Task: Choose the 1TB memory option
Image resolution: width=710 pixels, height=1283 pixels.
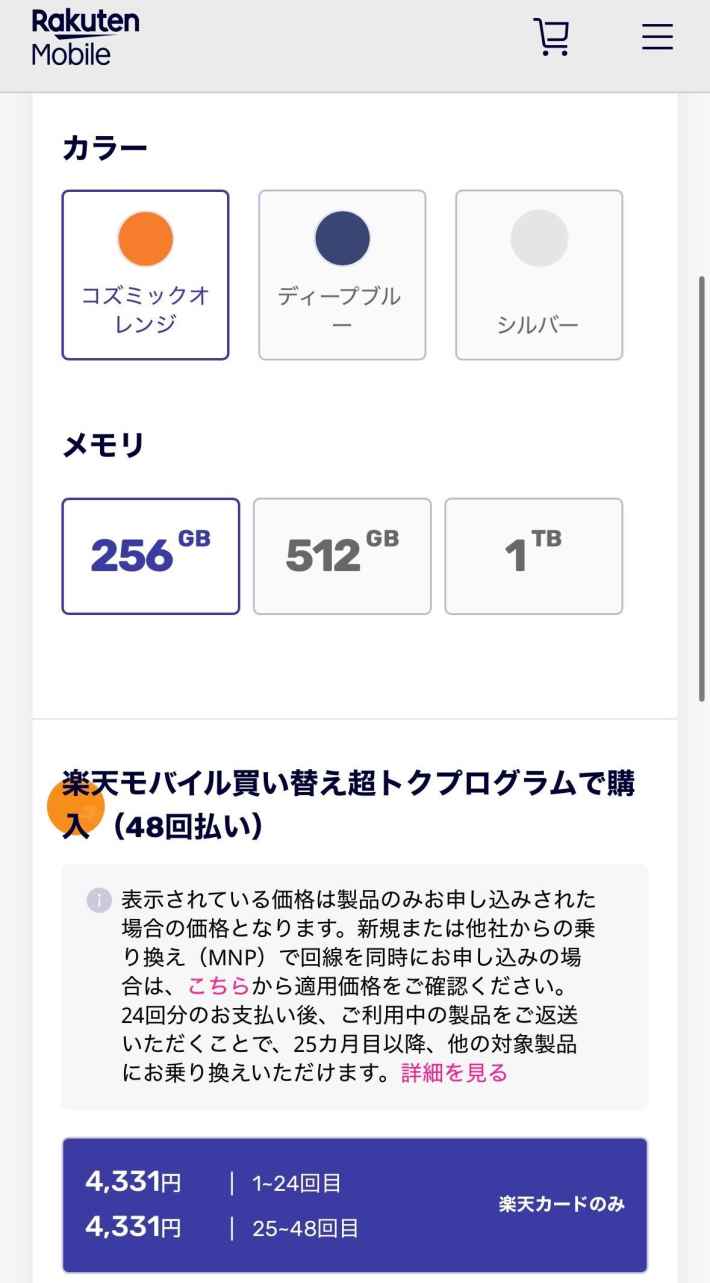Action: coord(533,556)
